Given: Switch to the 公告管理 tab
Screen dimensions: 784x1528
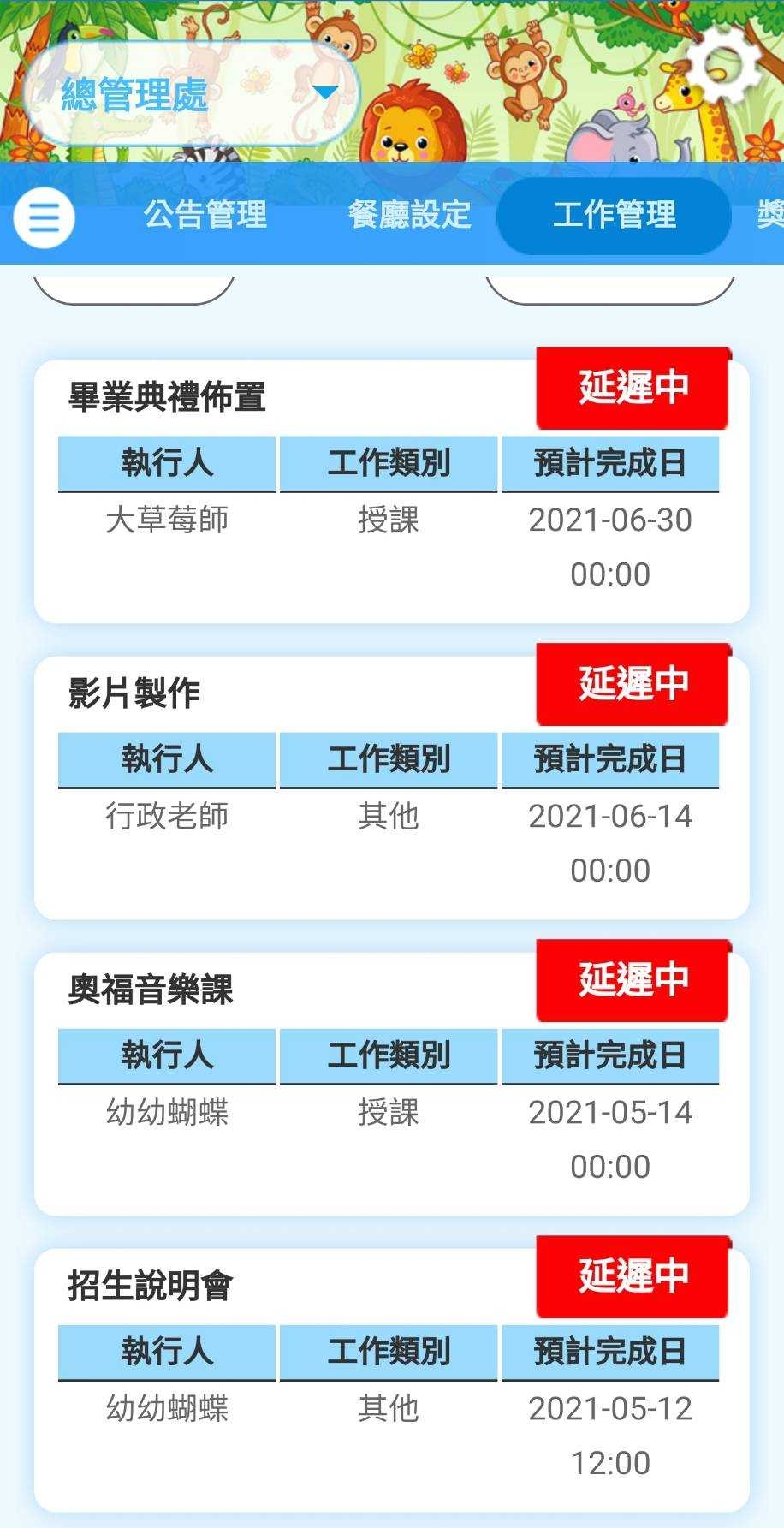Looking at the screenshot, I should (x=205, y=215).
